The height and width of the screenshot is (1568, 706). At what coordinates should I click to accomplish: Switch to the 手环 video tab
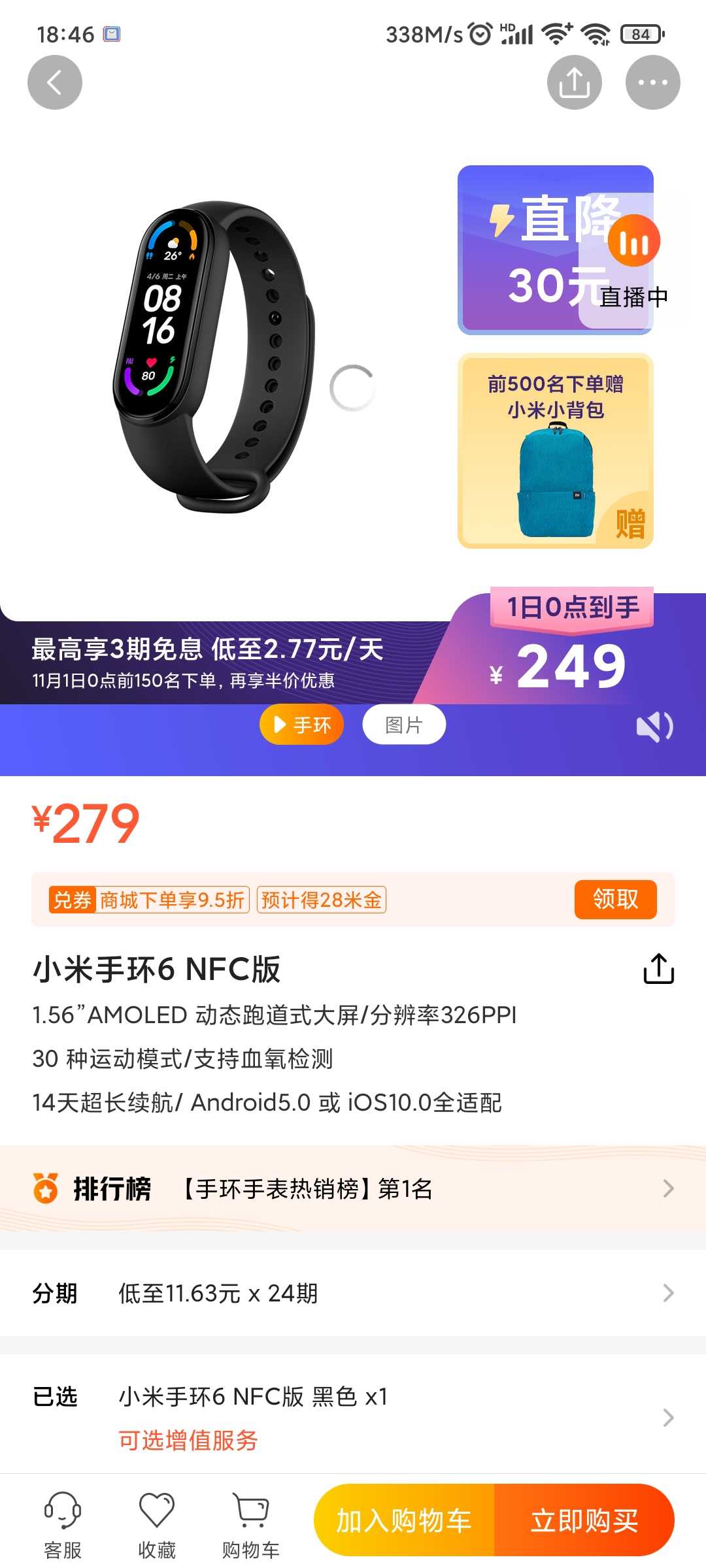click(301, 725)
